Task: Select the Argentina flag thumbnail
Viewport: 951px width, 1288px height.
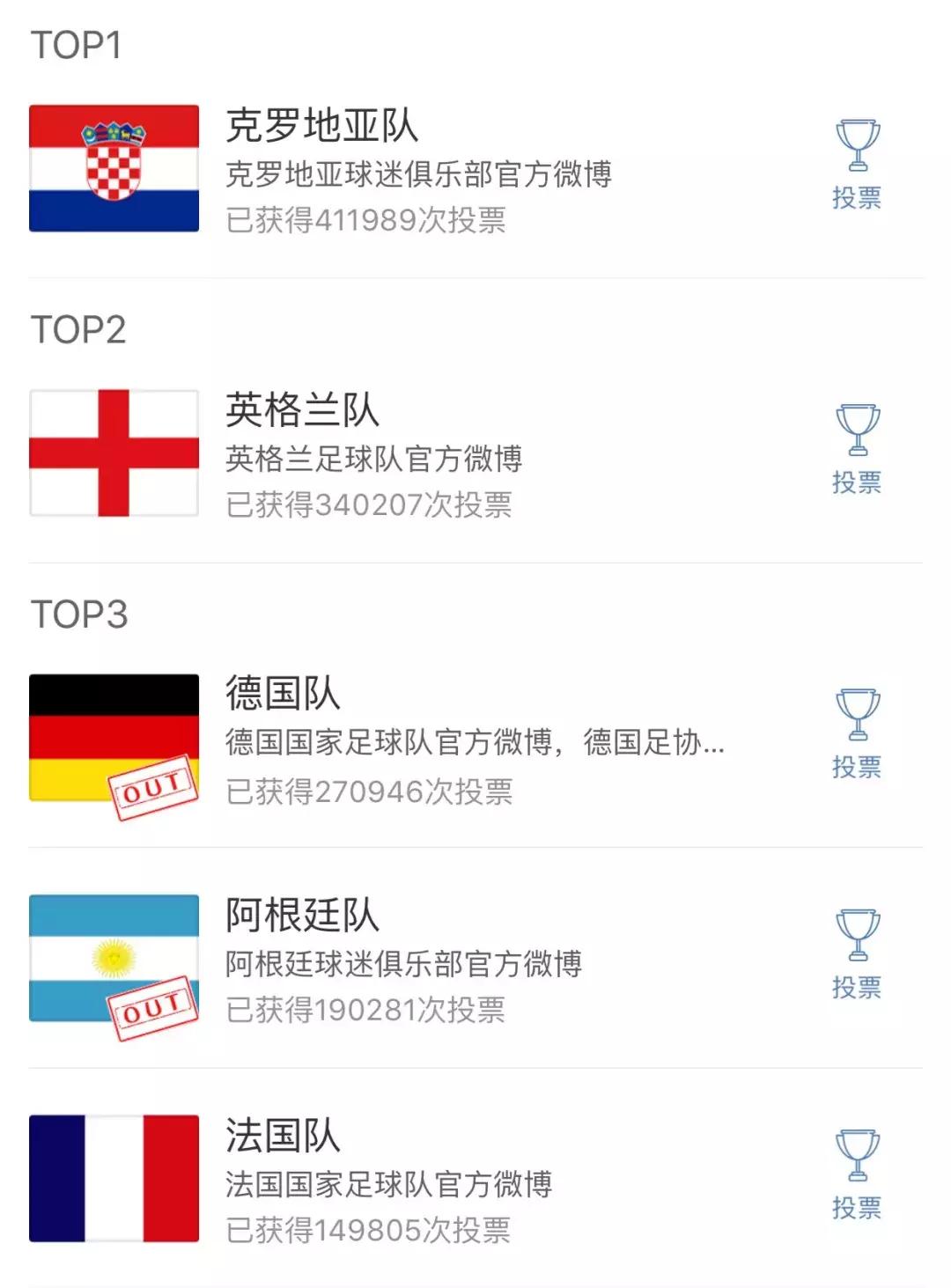Action: click(113, 961)
